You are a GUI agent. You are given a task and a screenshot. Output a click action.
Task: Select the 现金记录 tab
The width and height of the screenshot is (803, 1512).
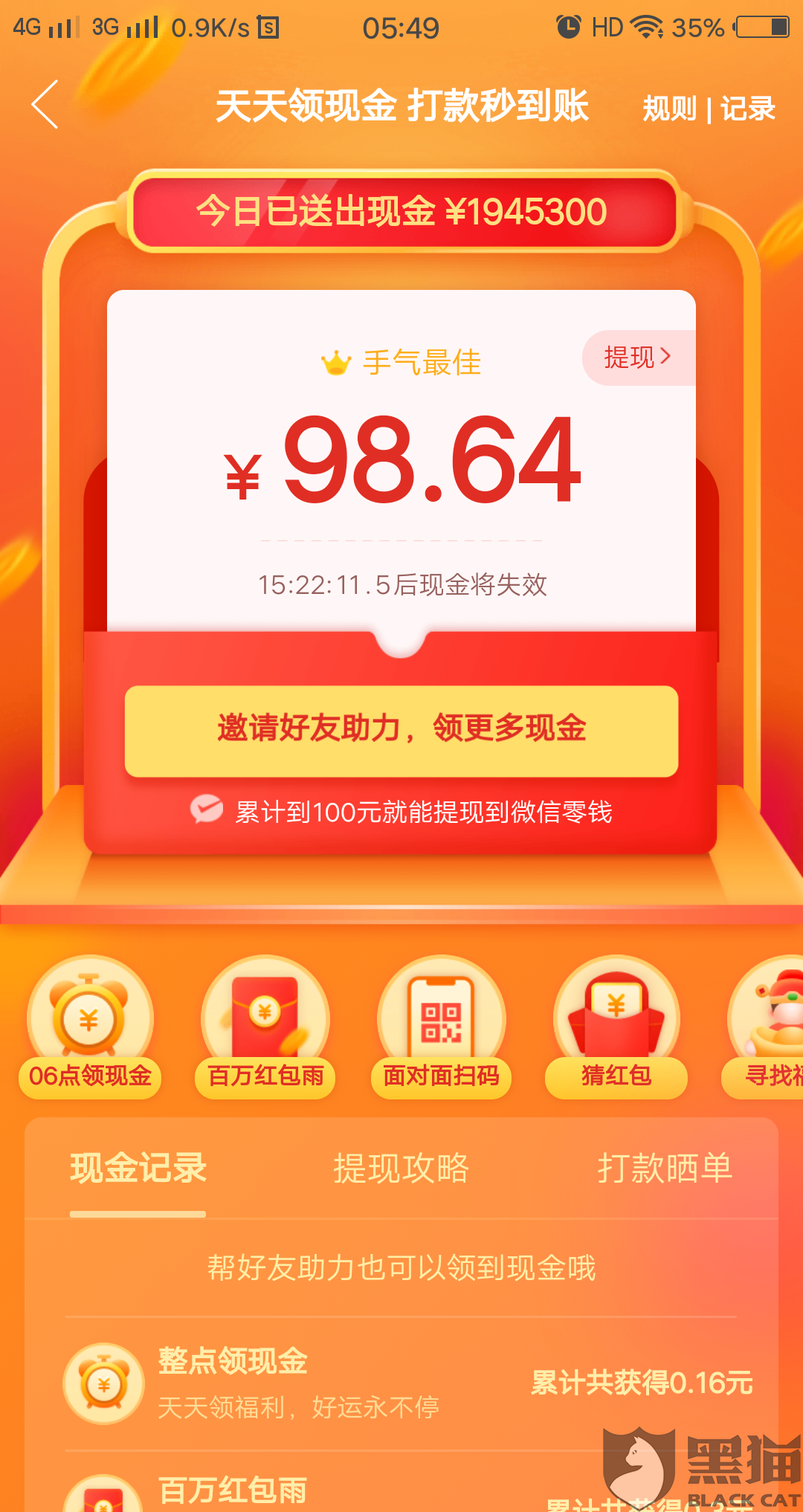(x=138, y=1169)
